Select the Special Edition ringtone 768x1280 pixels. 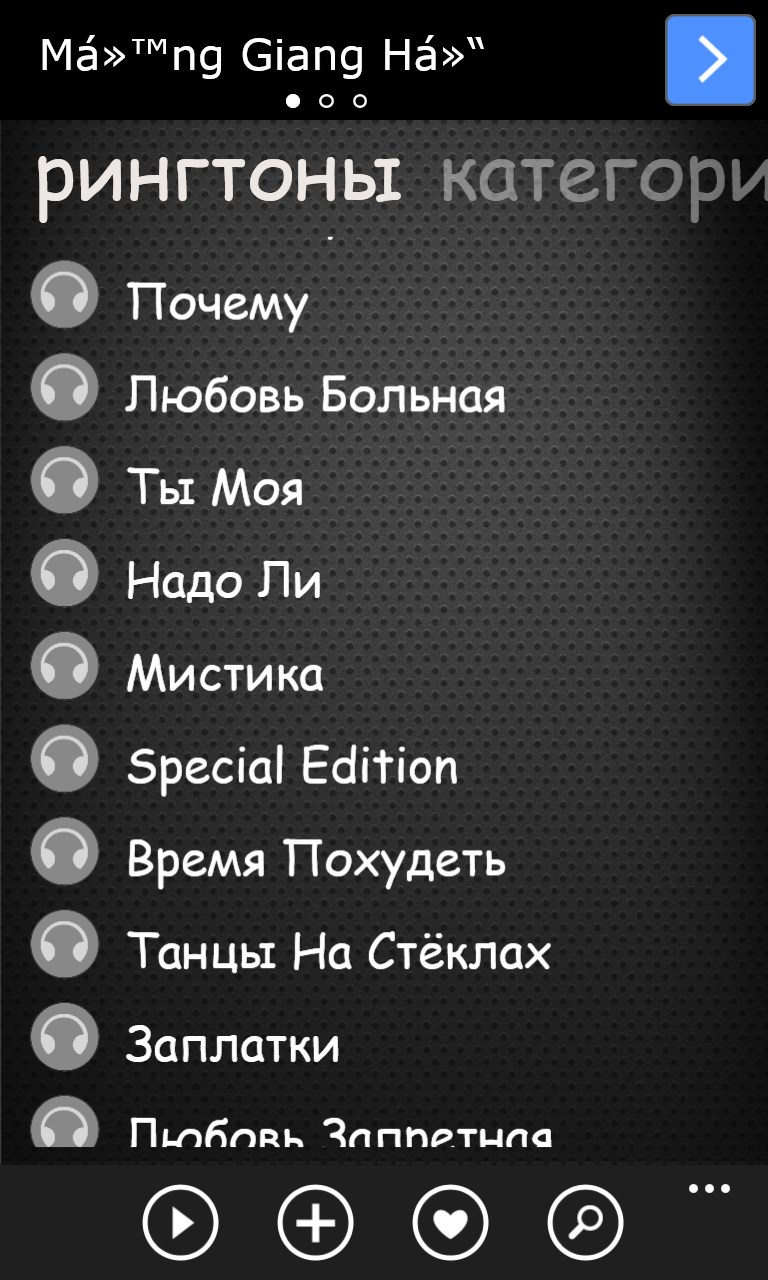(292, 767)
